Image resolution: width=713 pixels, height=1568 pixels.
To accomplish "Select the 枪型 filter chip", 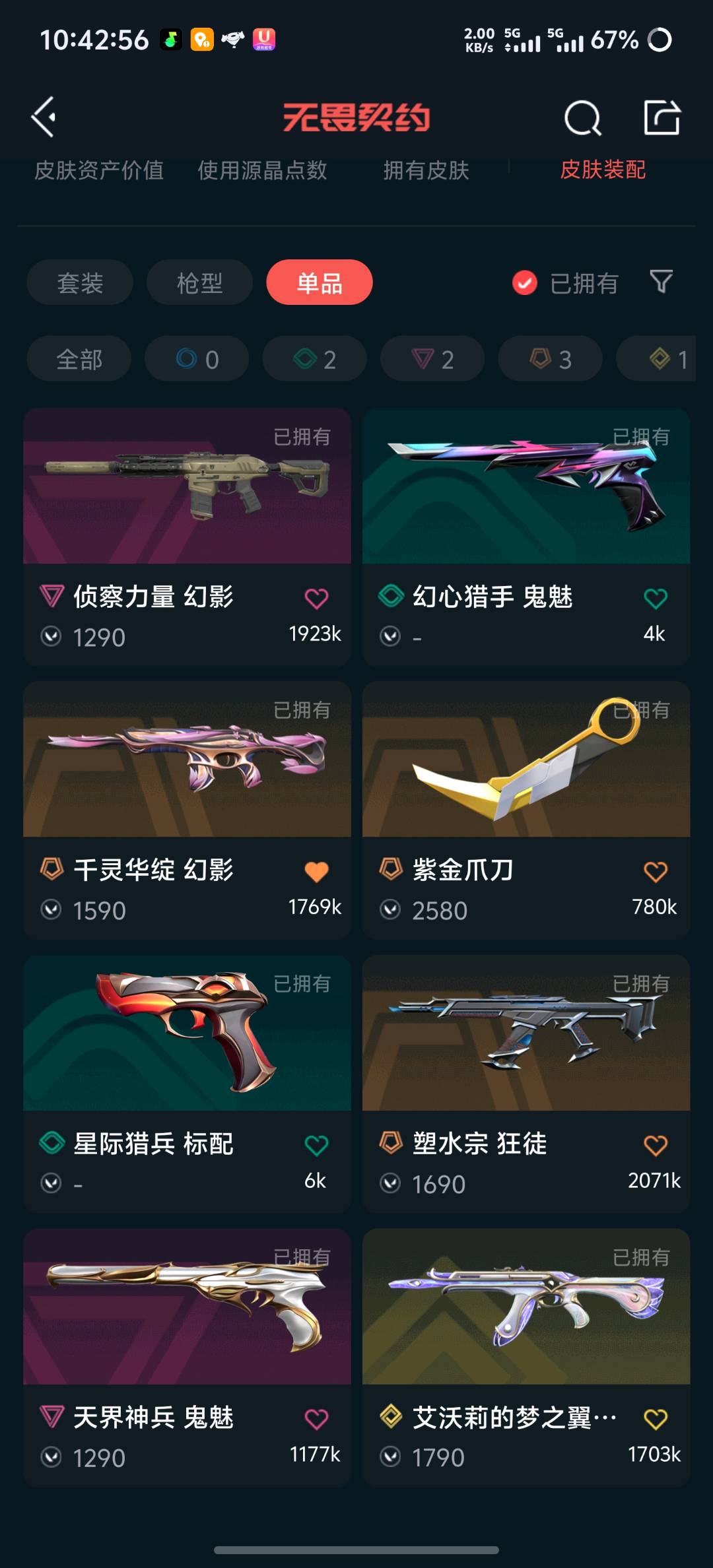I will pyautogui.click(x=199, y=283).
